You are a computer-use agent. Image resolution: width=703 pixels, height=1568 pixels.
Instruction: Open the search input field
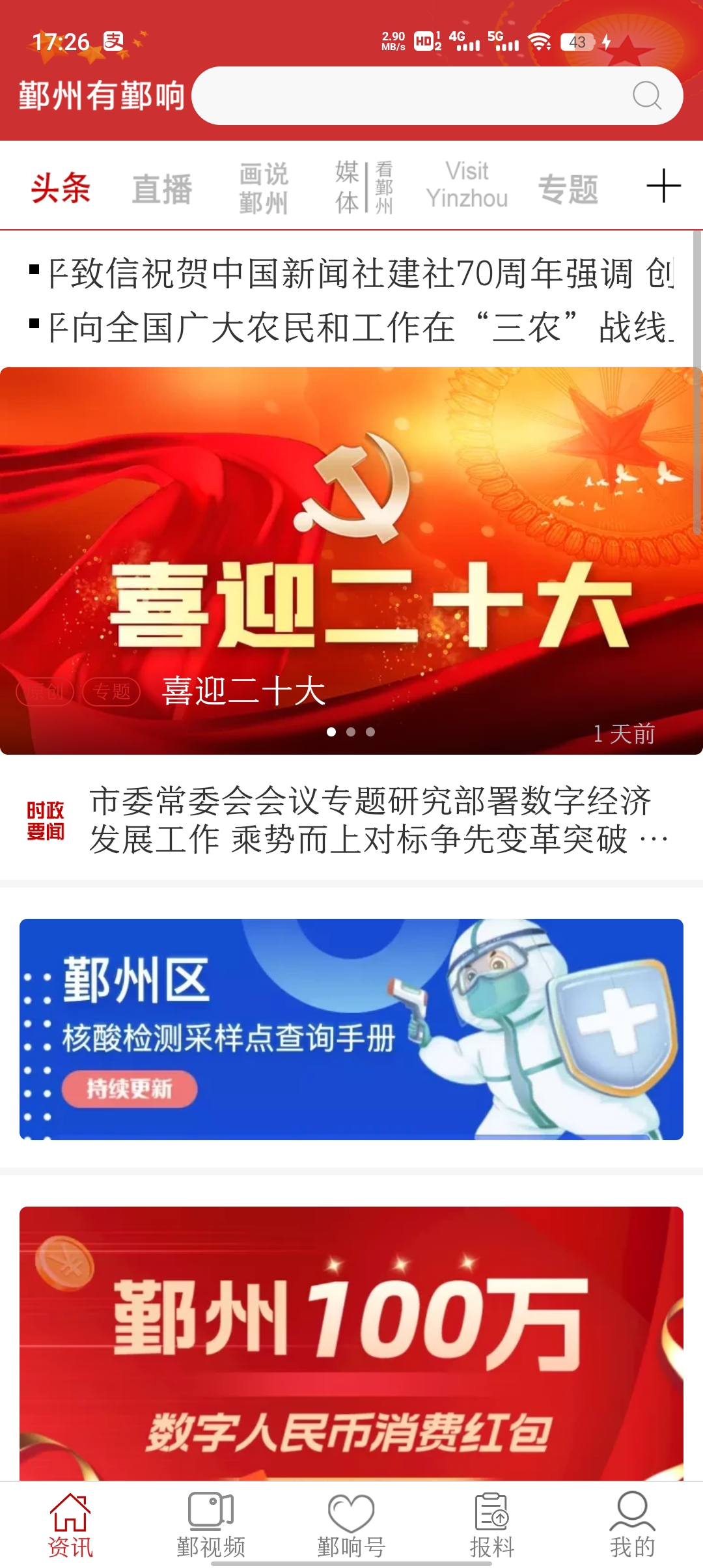click(437, 96)
